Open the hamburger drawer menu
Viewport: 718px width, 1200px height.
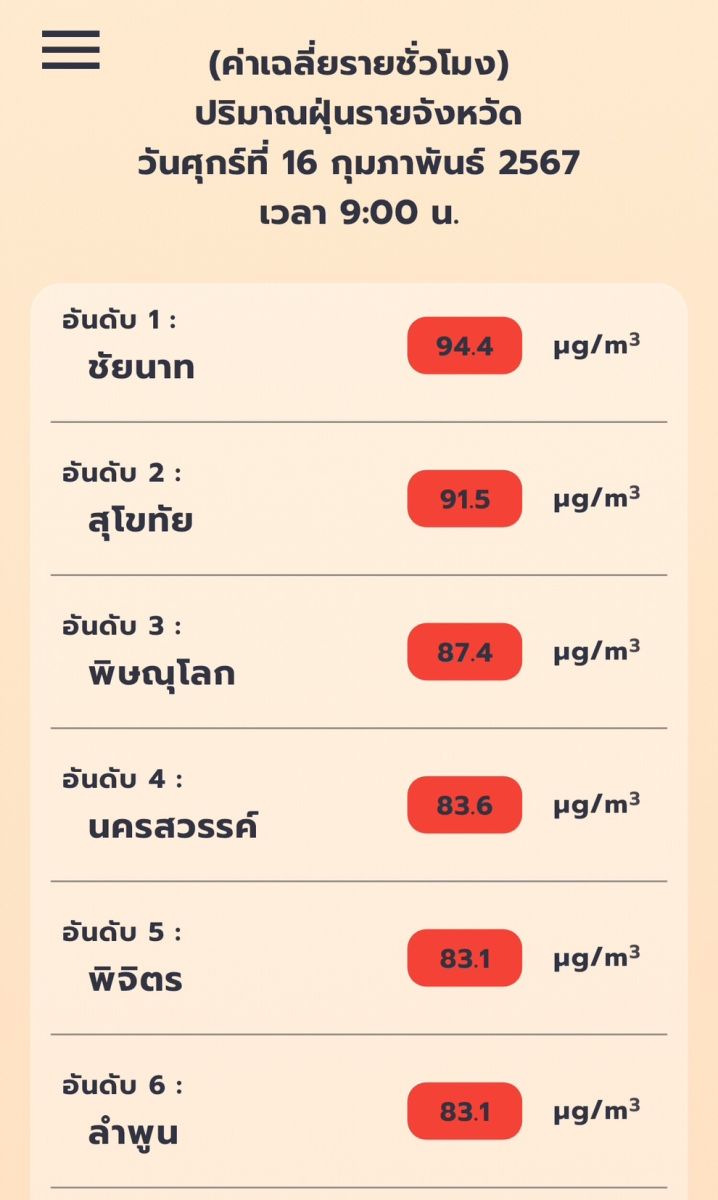point(70,49)
